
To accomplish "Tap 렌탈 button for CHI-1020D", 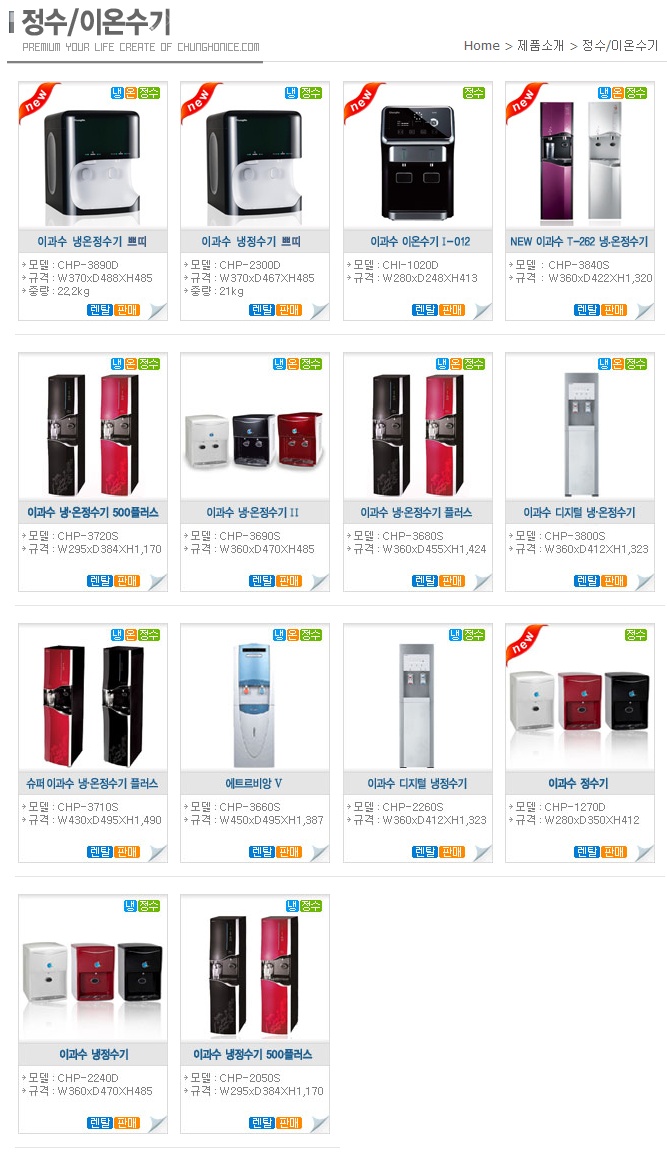I will [x=424, y=310].
